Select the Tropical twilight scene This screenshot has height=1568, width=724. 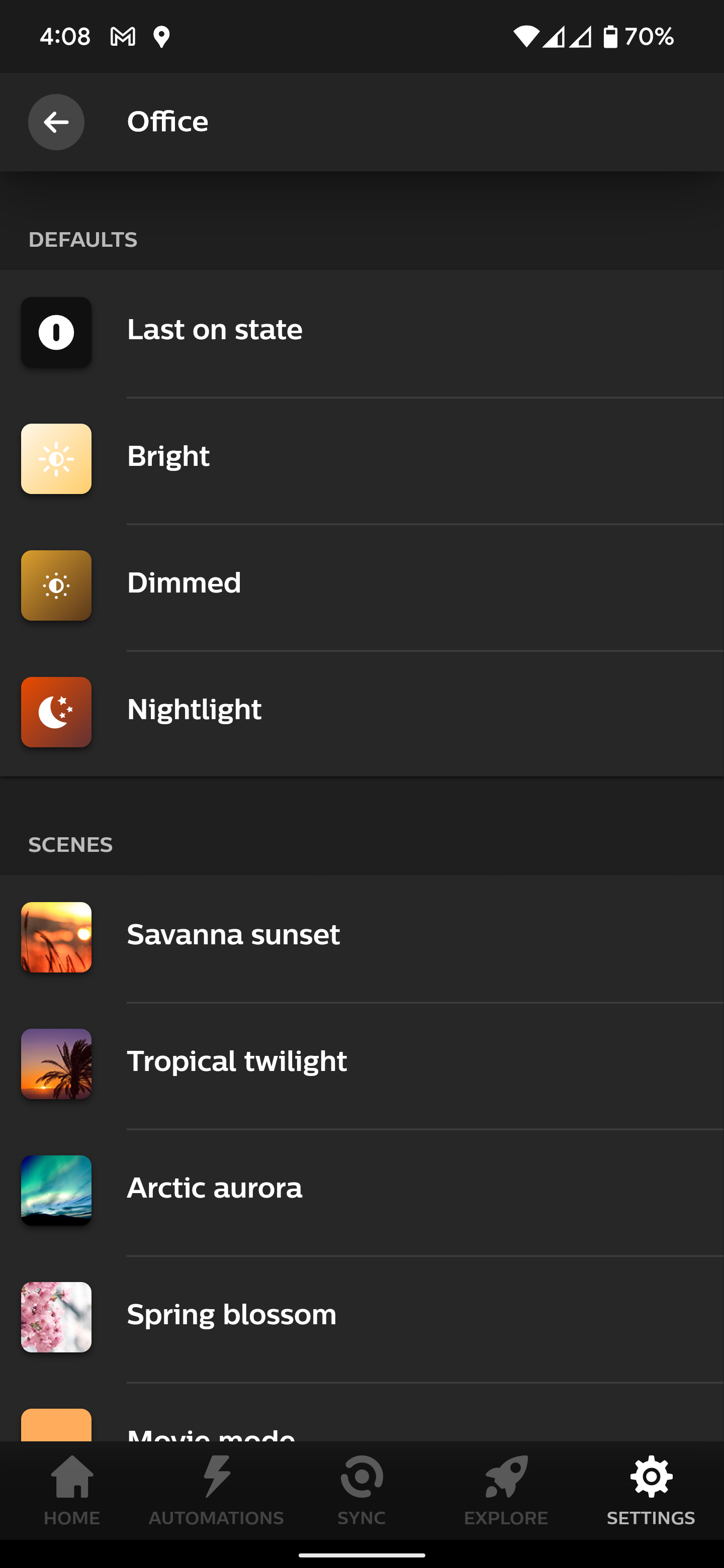click(237, 1061)
